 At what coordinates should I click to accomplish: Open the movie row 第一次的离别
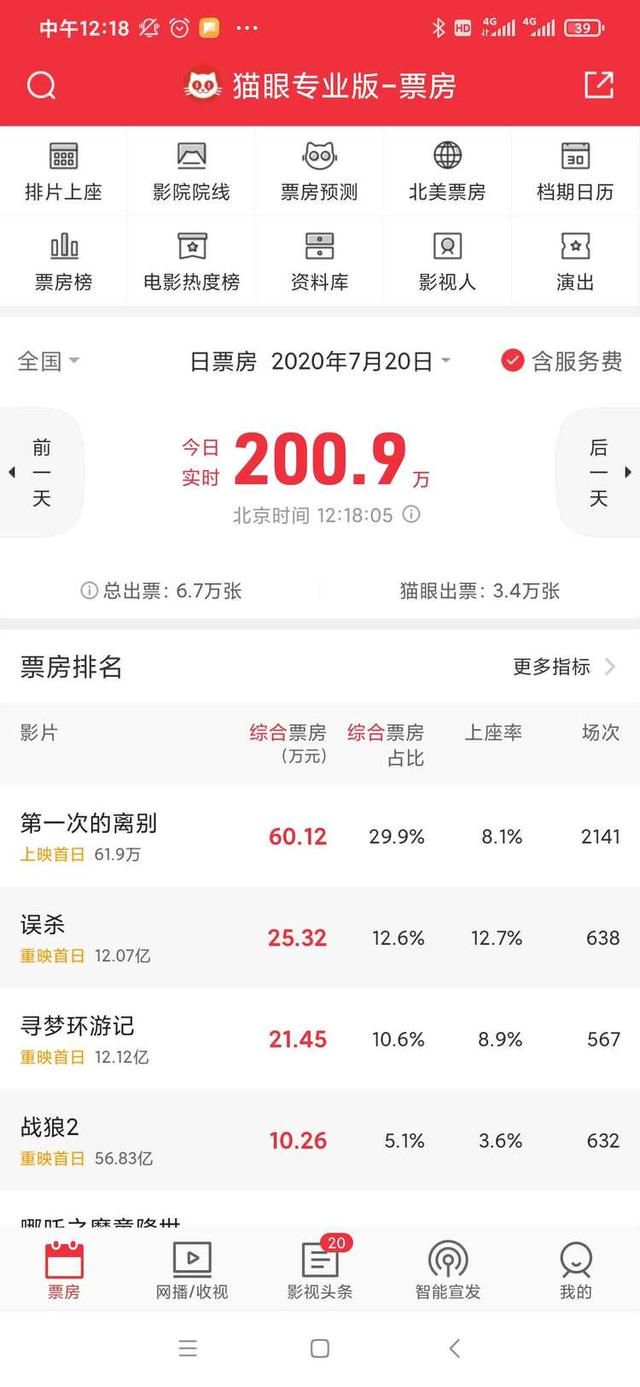[x=320, y=836]
